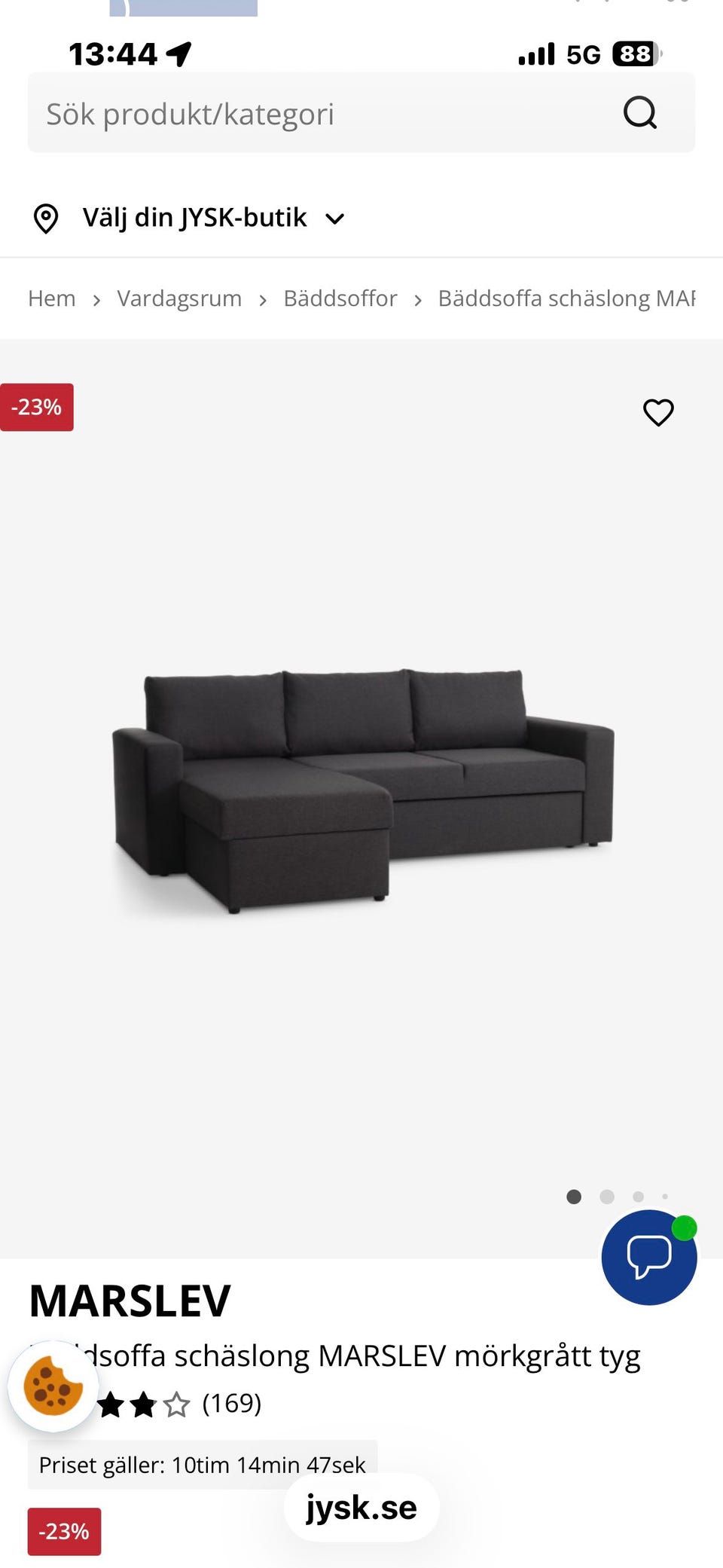Open cookie settings via the cookie icon

[53, 1386]
